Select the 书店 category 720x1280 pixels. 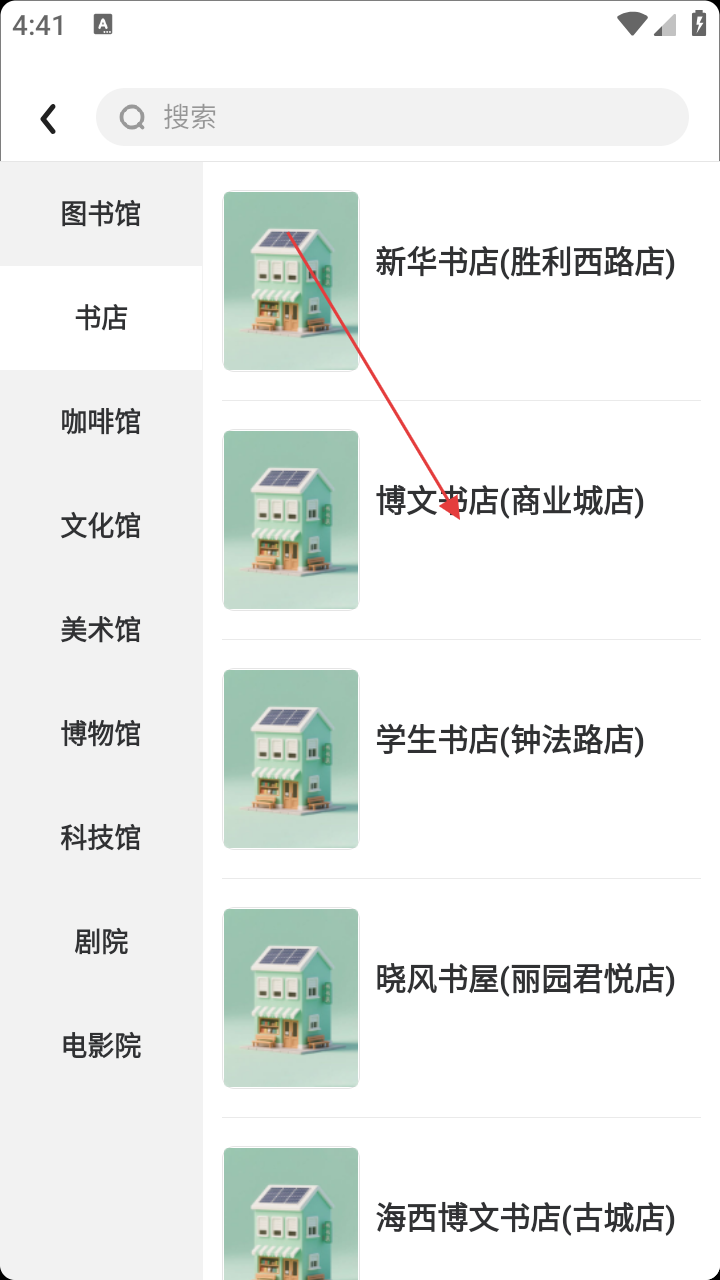[101, 318]
